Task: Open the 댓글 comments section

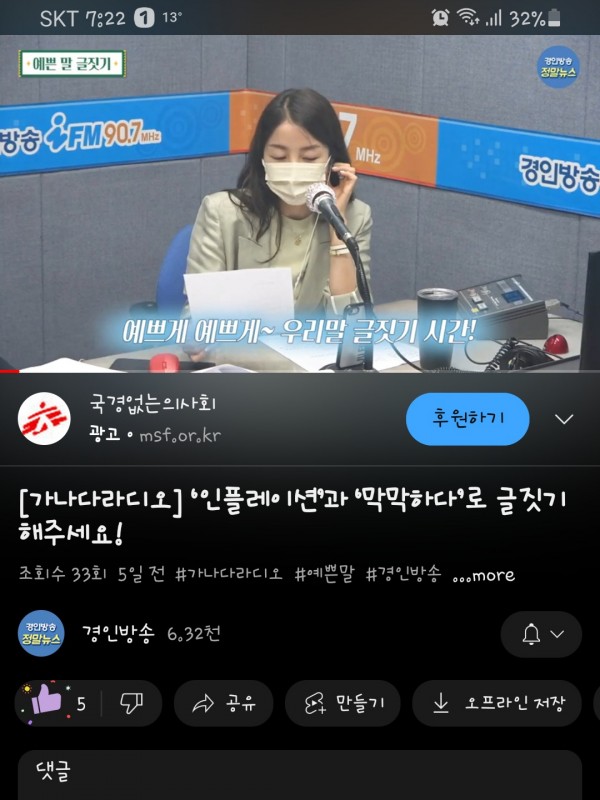Action: [300, 773]
